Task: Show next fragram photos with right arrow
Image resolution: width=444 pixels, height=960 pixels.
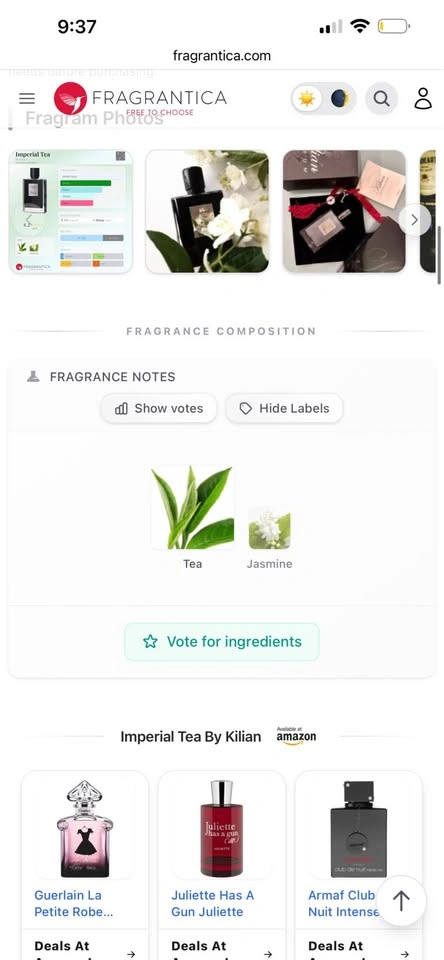Action: pyautogui.click(x=415, y=220)
